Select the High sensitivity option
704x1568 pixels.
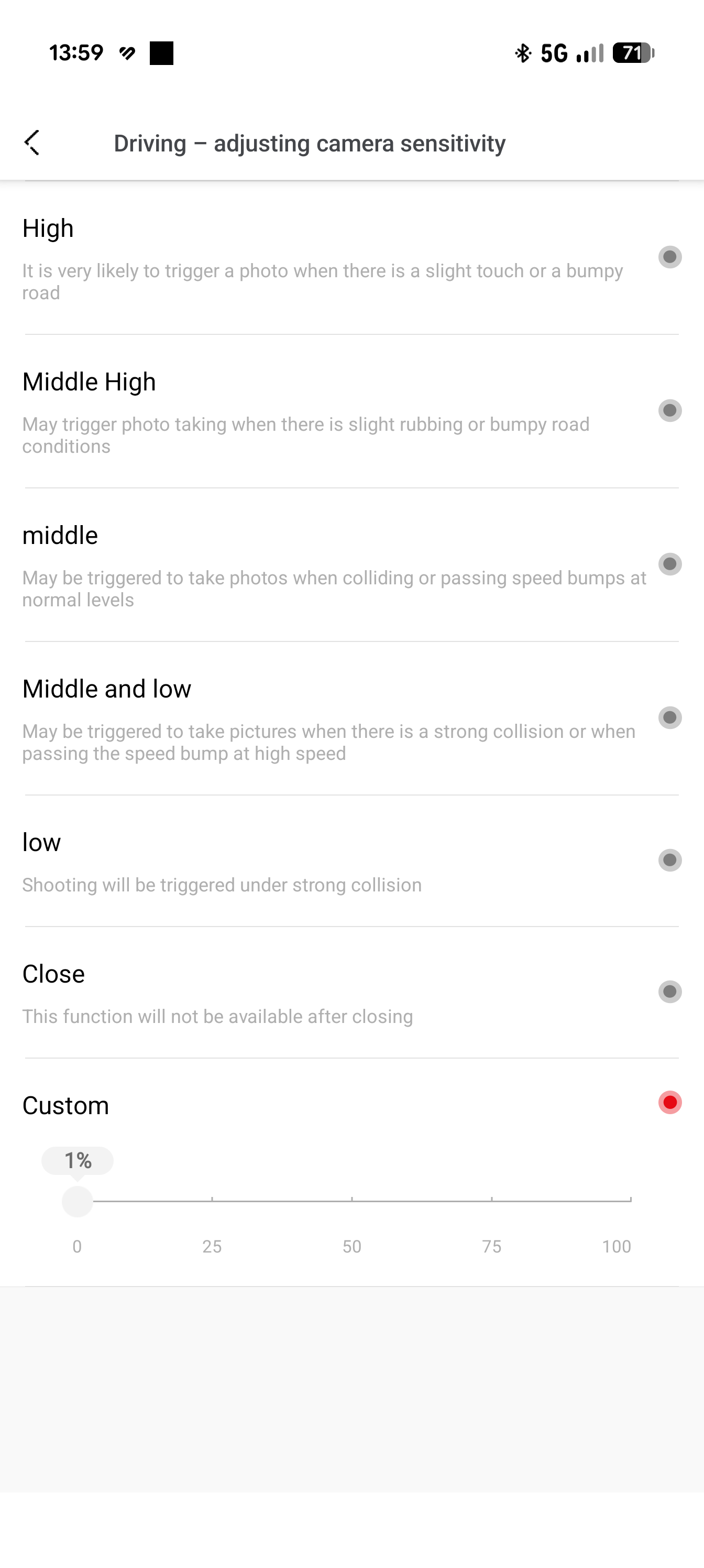351,257
